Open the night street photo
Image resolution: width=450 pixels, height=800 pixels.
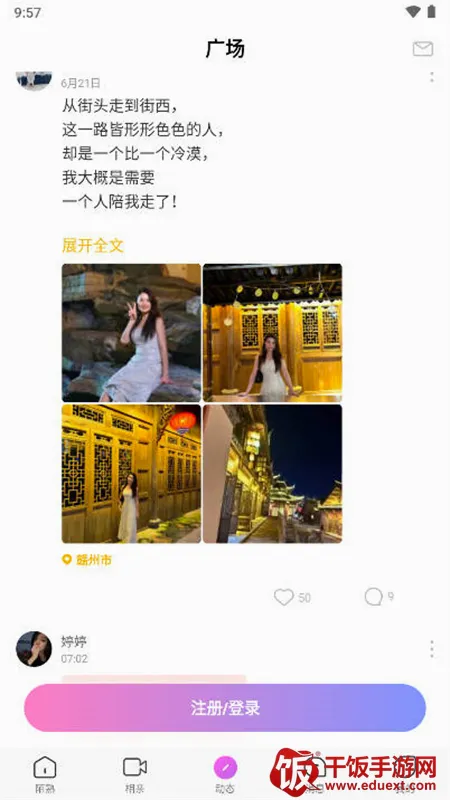tap(272, 474)
